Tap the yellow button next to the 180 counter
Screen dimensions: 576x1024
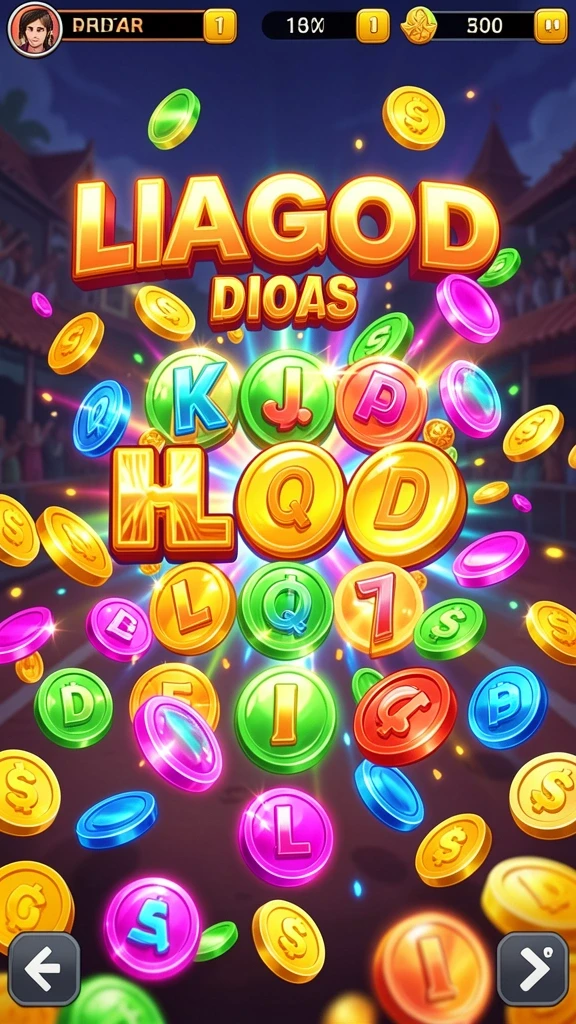[x=374, y=26]
